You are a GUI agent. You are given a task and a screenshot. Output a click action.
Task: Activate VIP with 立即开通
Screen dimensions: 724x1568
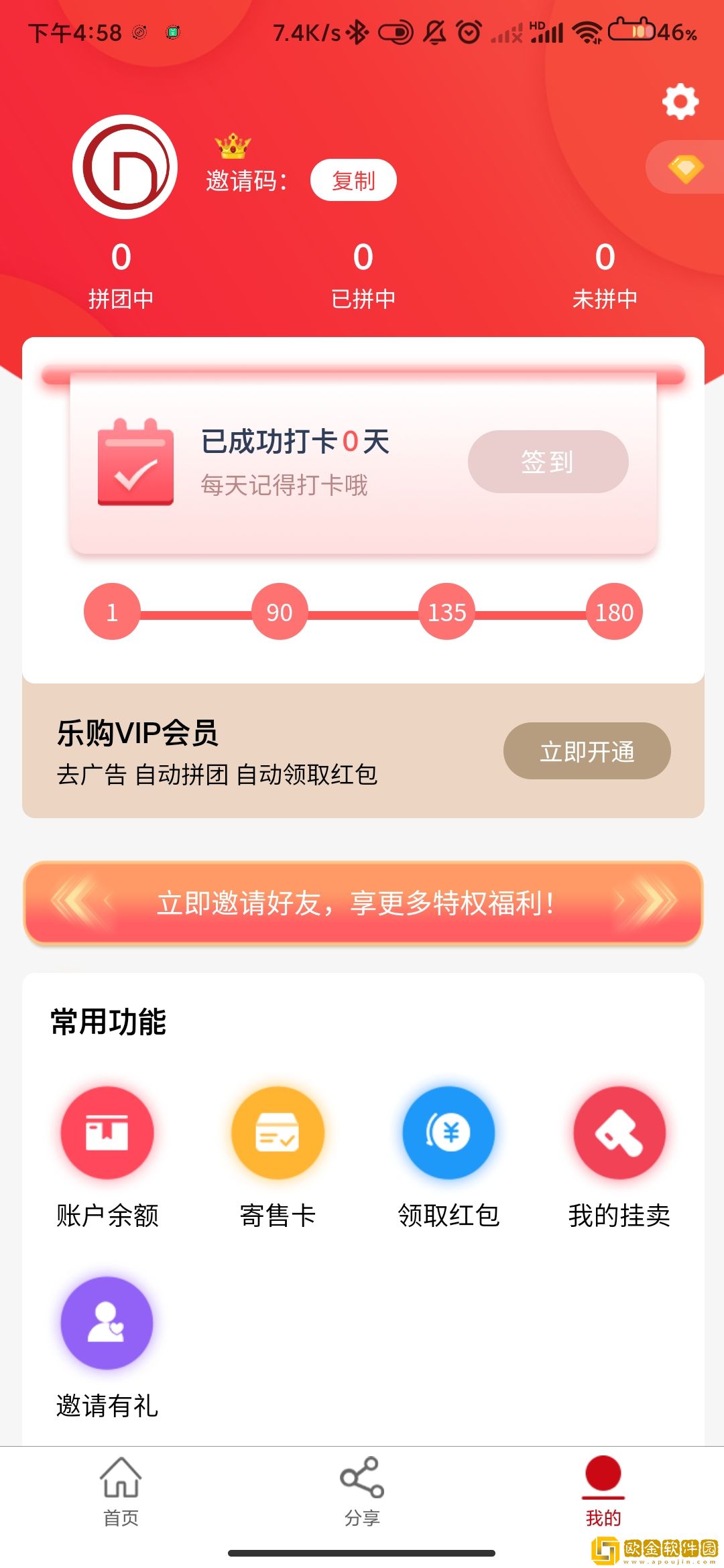tap(587, 751)
